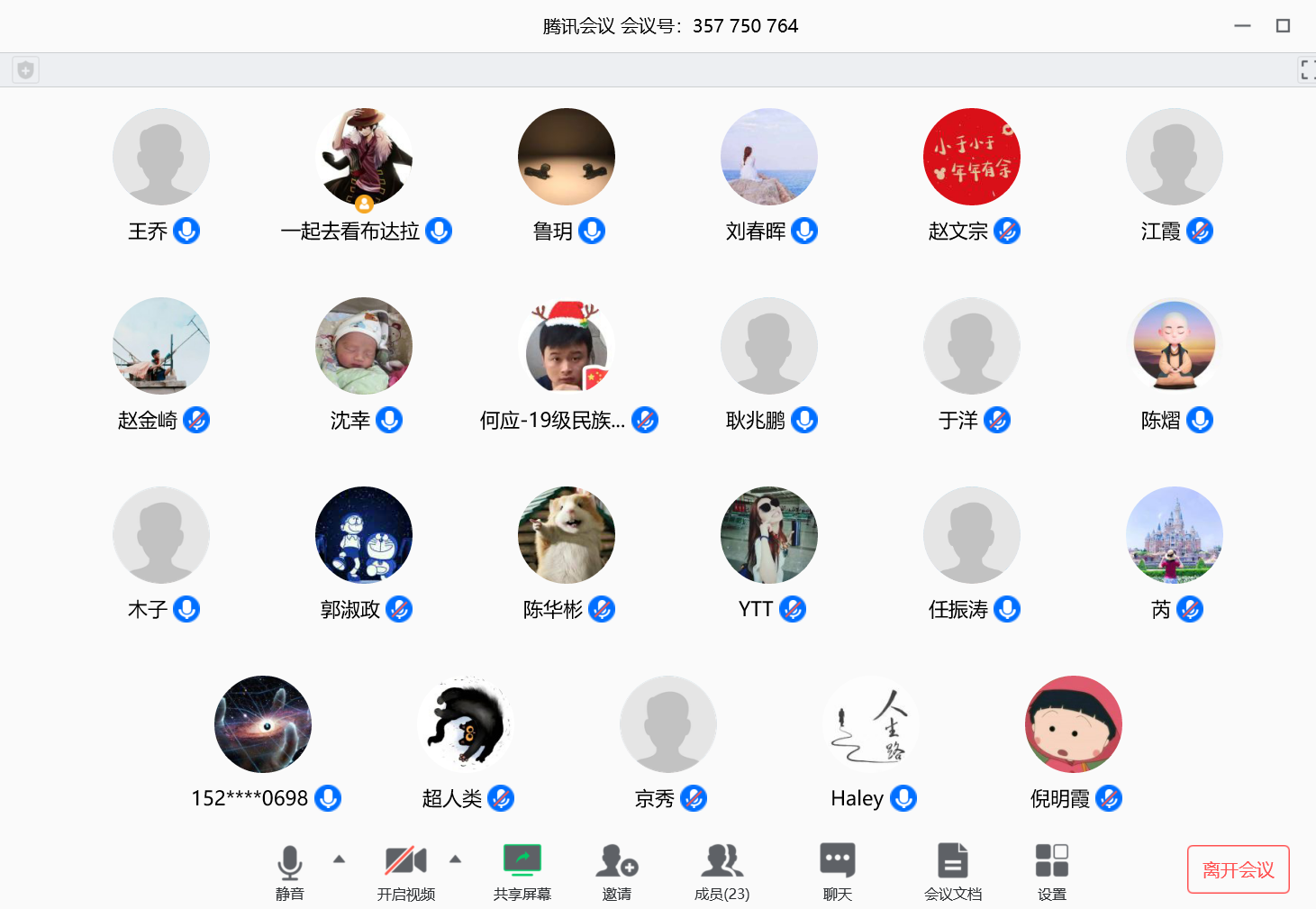Turn on camera via 开启视频
Screen dimensions: 1316x909
click(x=405, y=870)
